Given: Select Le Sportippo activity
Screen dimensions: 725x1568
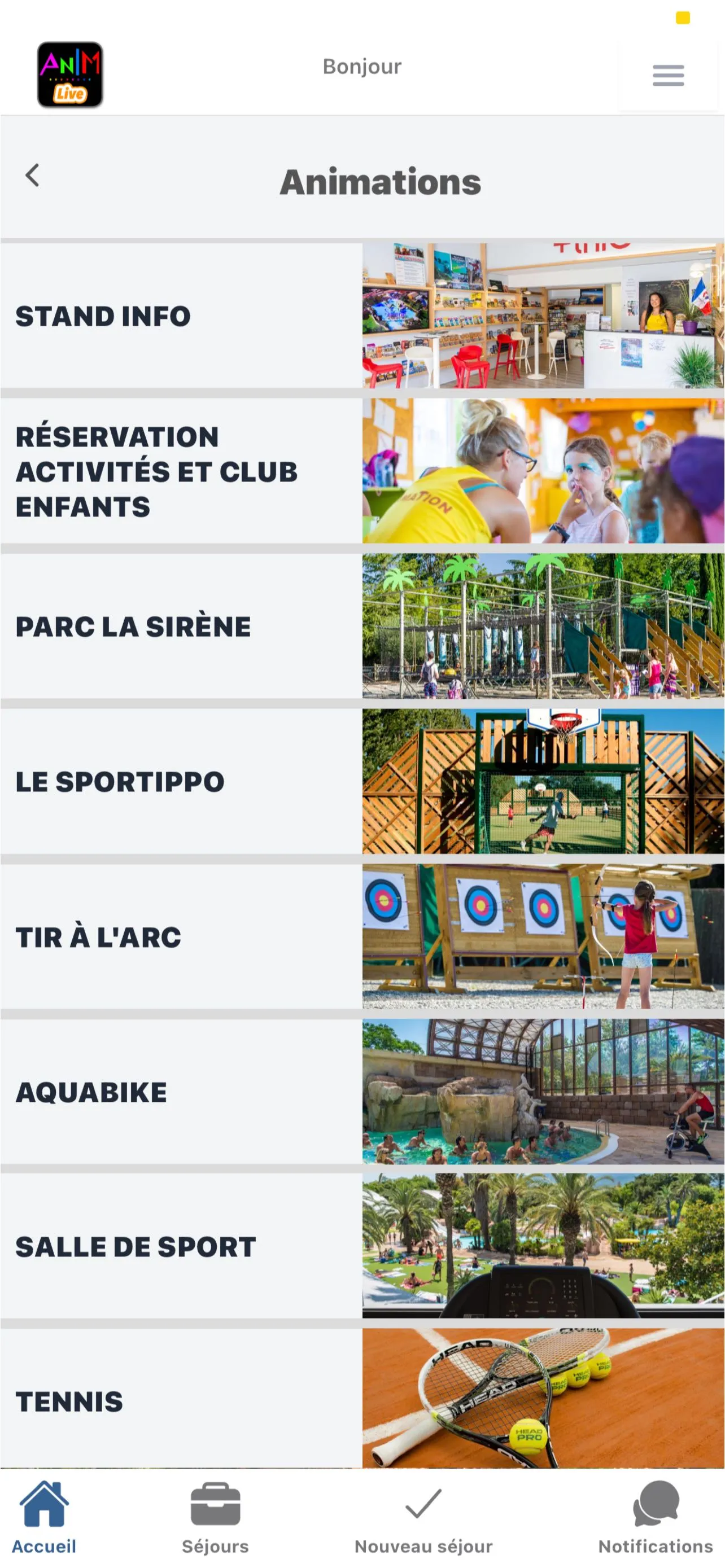Looking at the screenshot, I should coord(362,781).
